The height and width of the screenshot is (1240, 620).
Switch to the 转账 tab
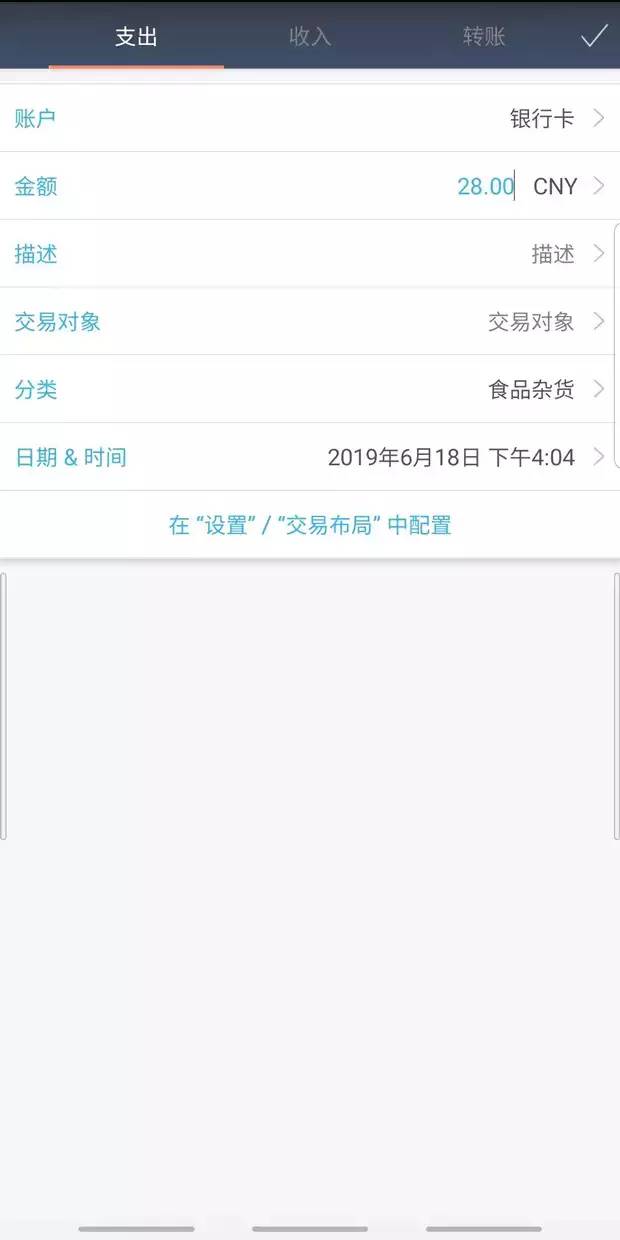484,37
